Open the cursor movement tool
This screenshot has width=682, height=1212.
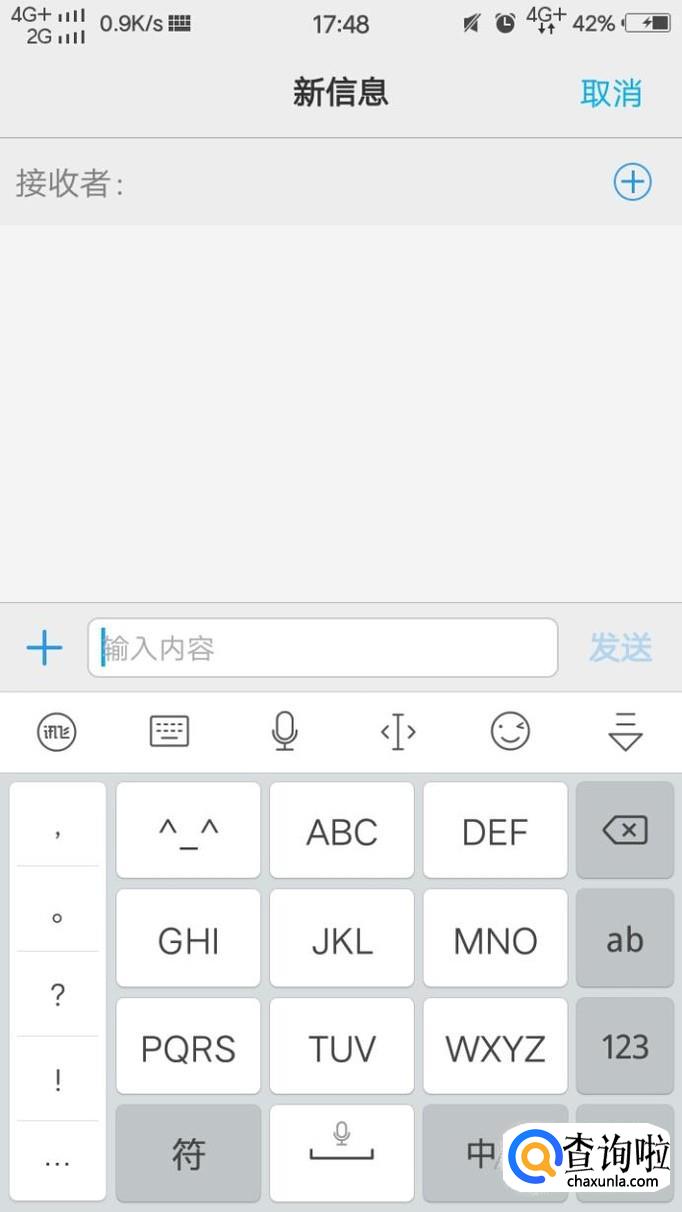click(x=398, y=732)
